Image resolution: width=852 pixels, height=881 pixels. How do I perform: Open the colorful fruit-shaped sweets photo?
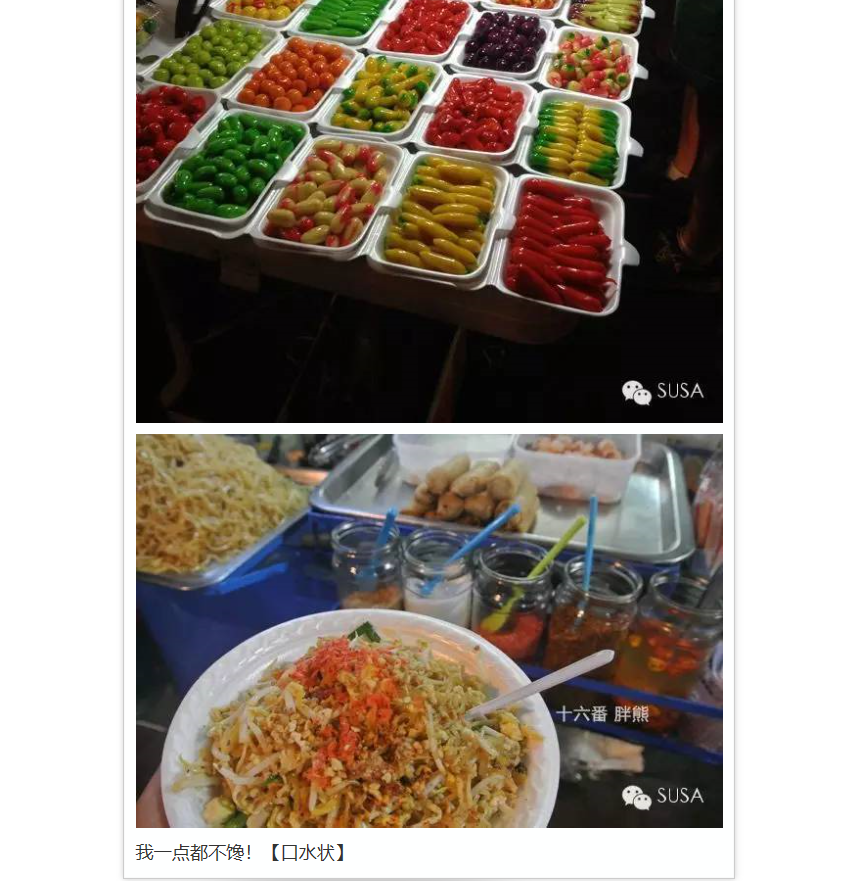(x=429, y=210)
